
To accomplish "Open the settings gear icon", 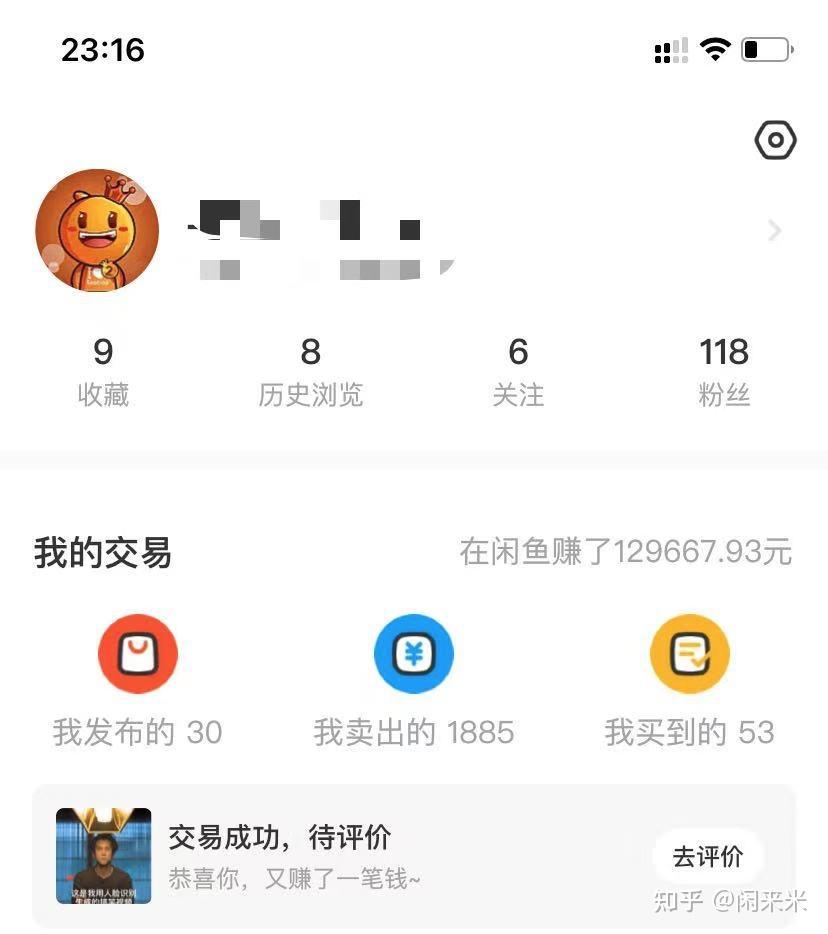I will pos(777,140).
